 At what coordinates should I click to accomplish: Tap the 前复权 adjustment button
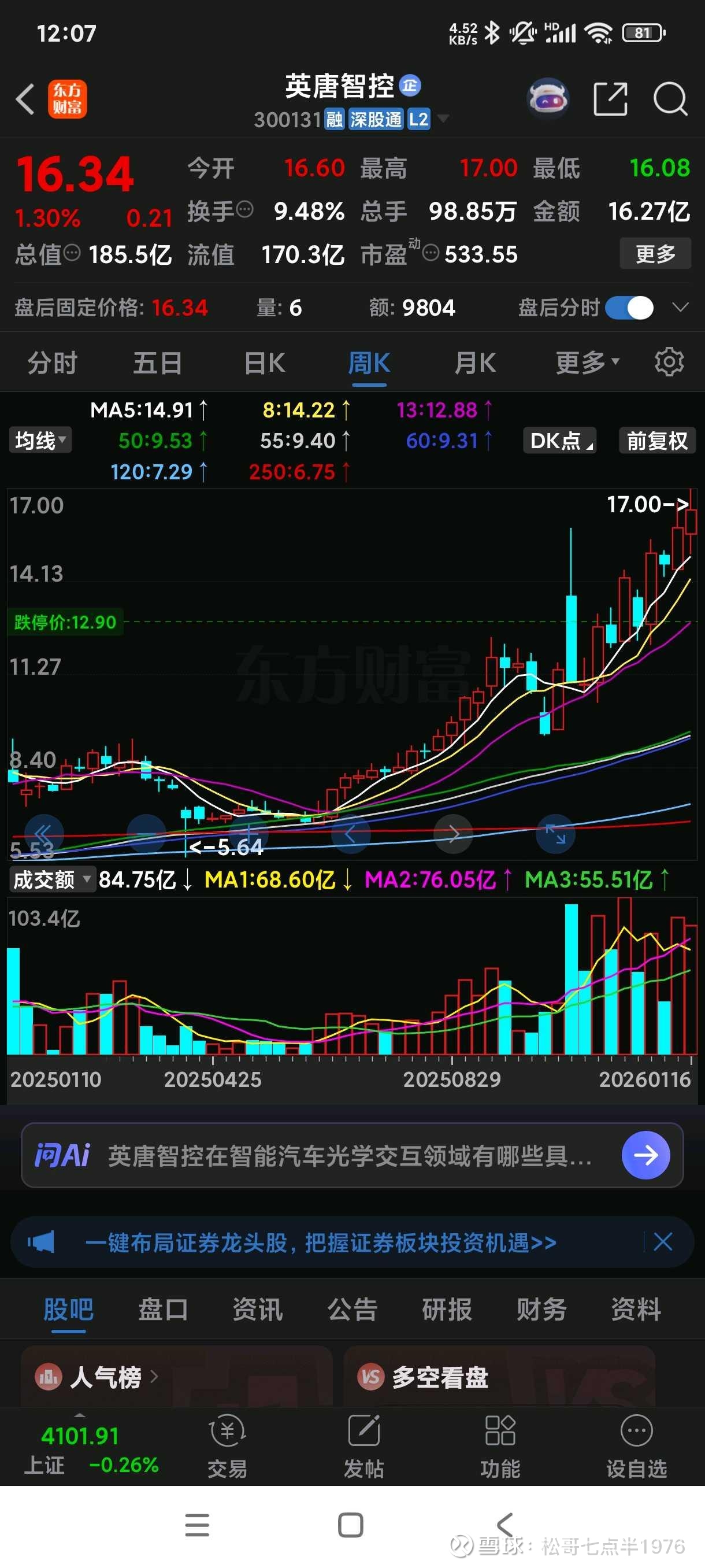click(657, 440)
